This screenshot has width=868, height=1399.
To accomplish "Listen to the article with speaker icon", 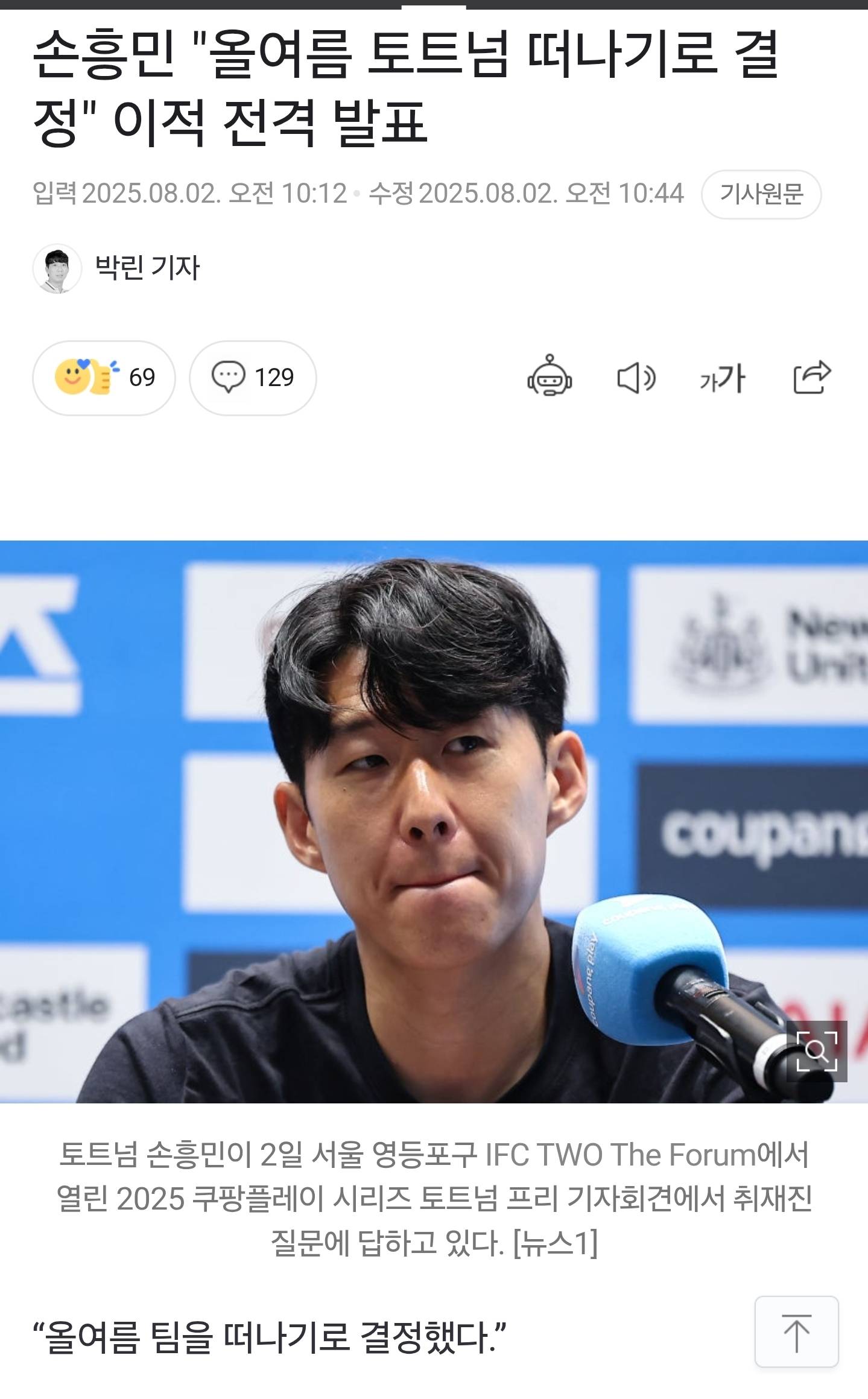I will tap(636, 378).
